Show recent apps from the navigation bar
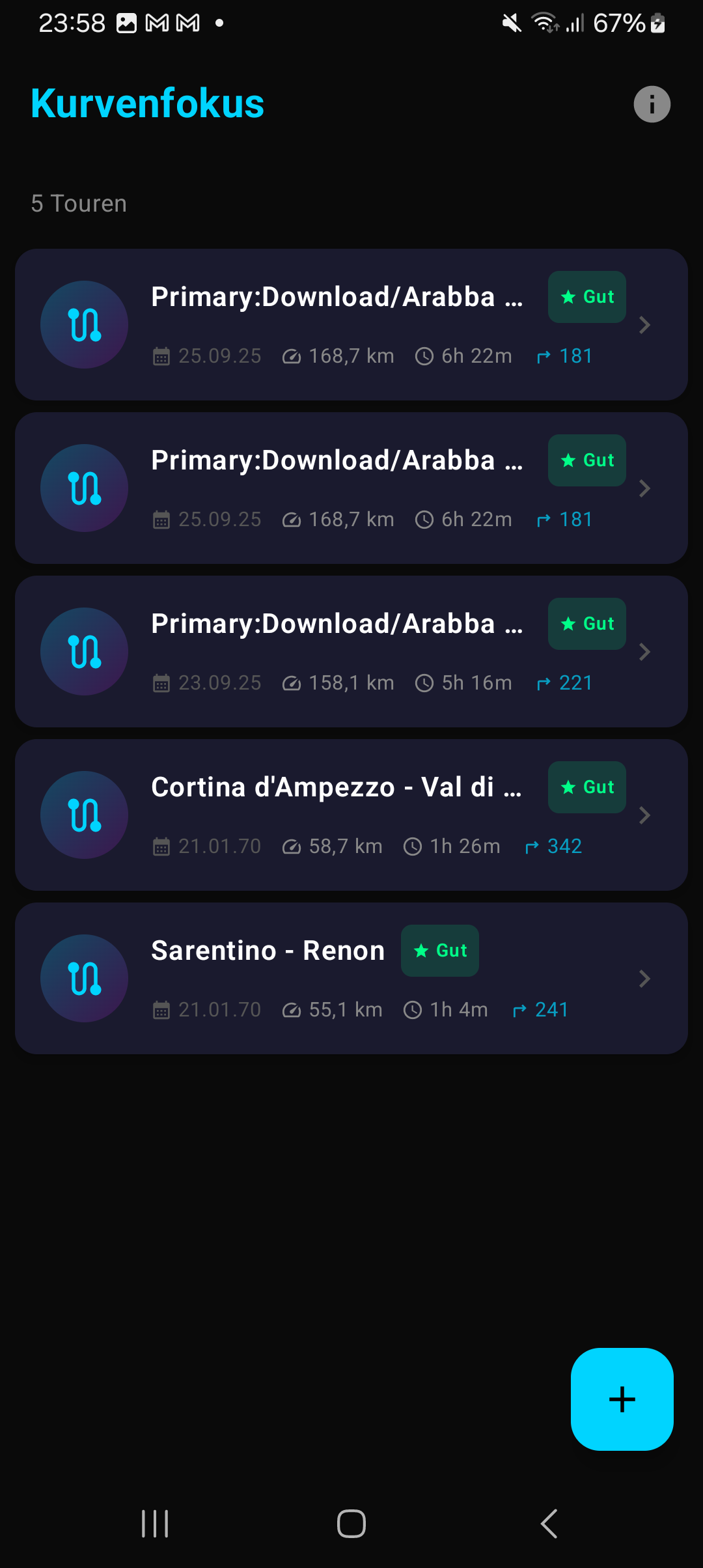Image resolution: width=703 pixels, height=1568 pixels. click(155, 1524)
